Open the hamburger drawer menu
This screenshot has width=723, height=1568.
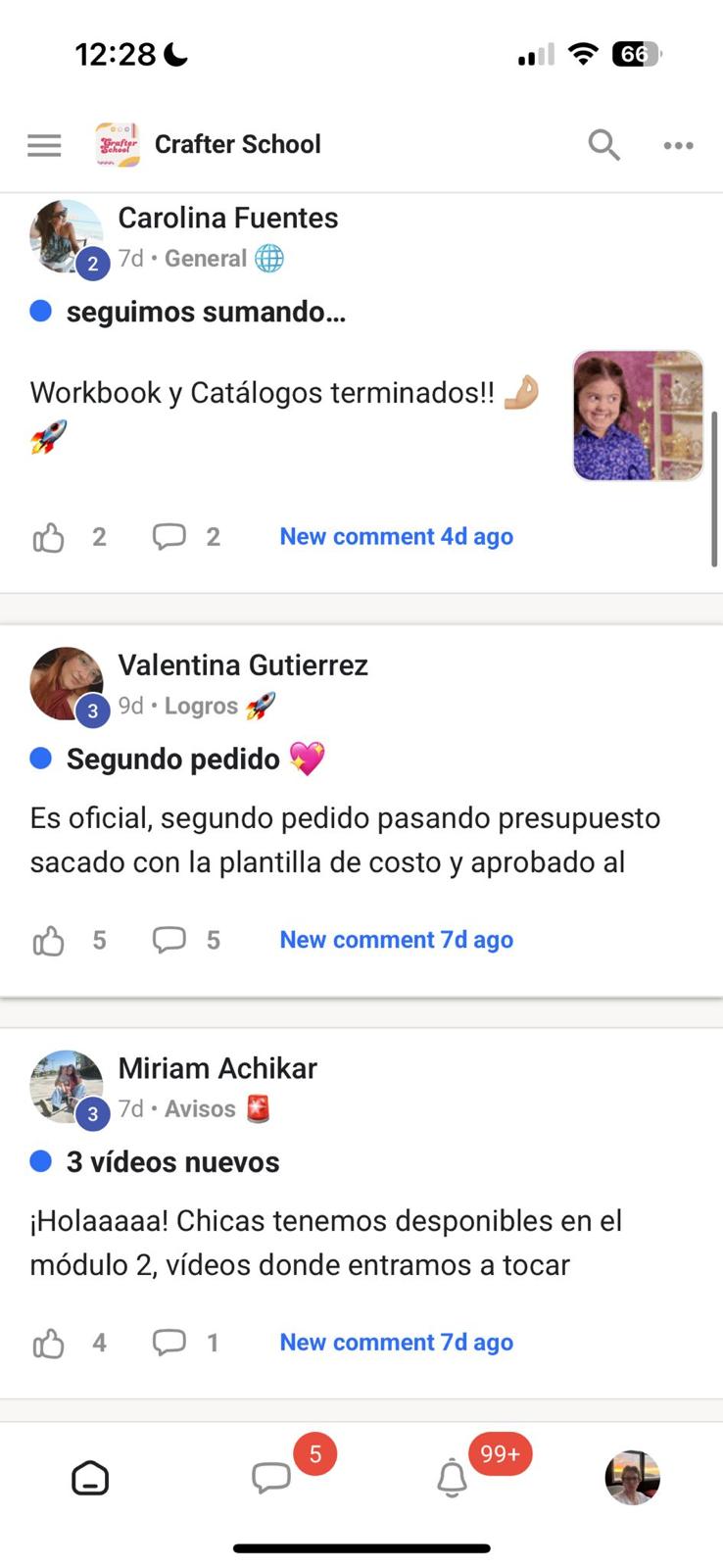[44, 145]
